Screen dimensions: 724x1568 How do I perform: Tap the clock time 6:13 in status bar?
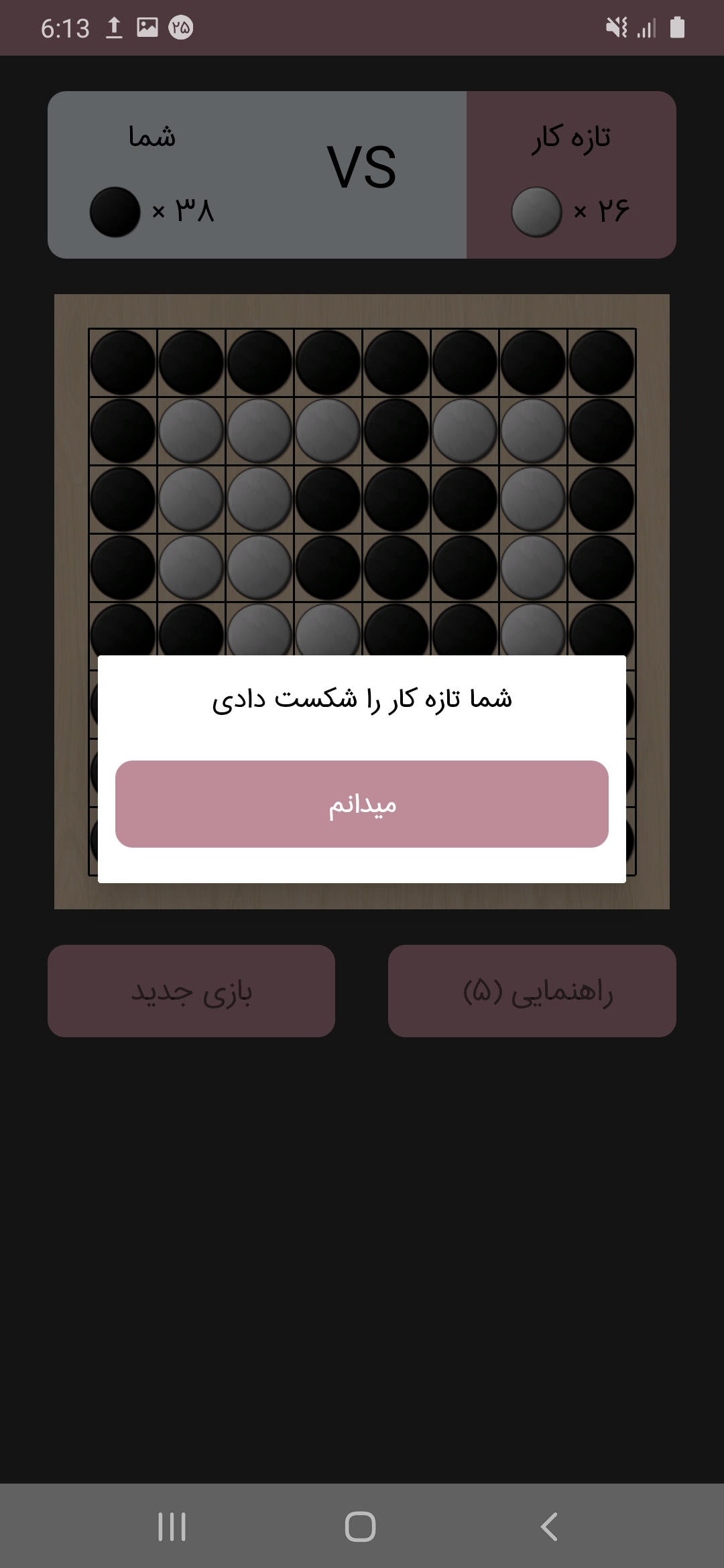pos(64,27)
